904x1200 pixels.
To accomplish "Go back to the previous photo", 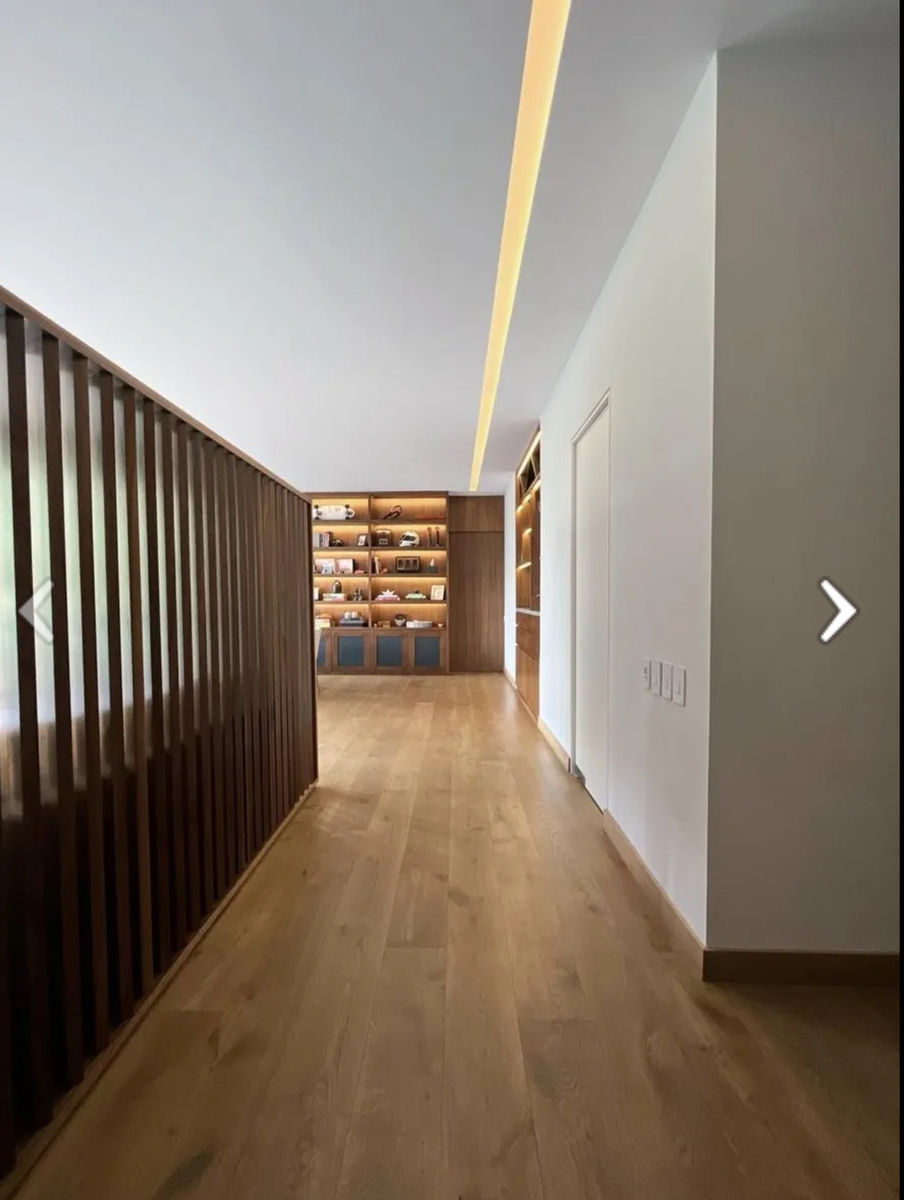I will point(37,610).
